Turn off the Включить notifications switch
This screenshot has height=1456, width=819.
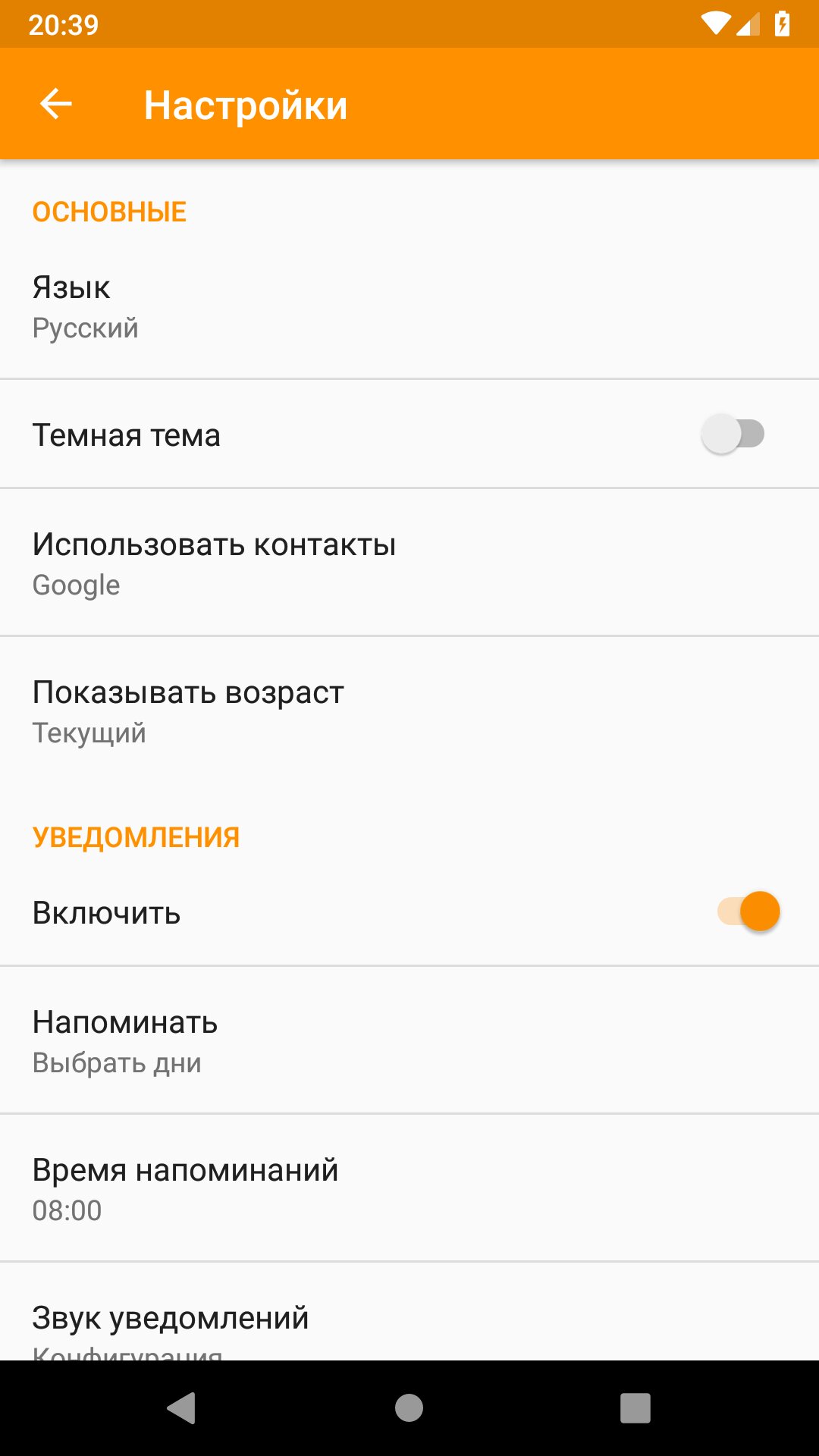748,912
